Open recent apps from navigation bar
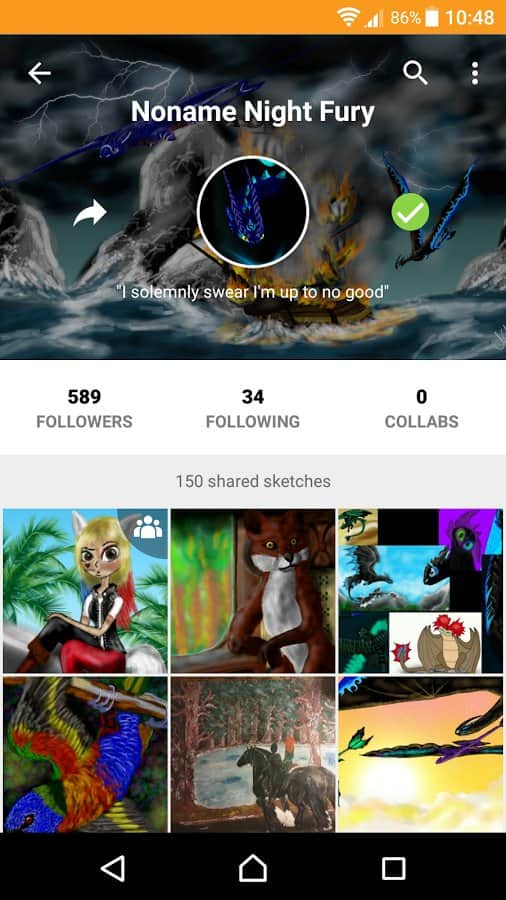Viewport: 506px width, 900px height. [394, 868]
